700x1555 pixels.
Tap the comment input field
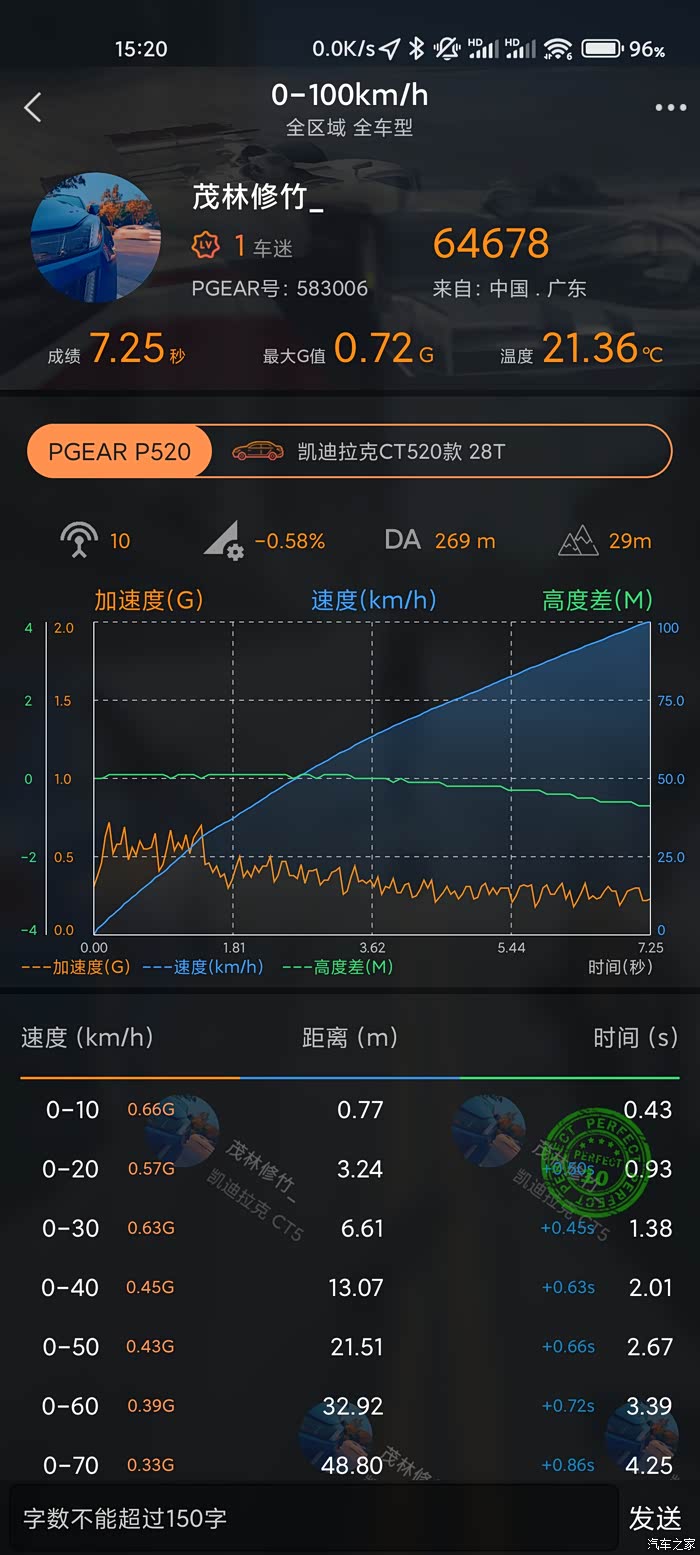312,1518
